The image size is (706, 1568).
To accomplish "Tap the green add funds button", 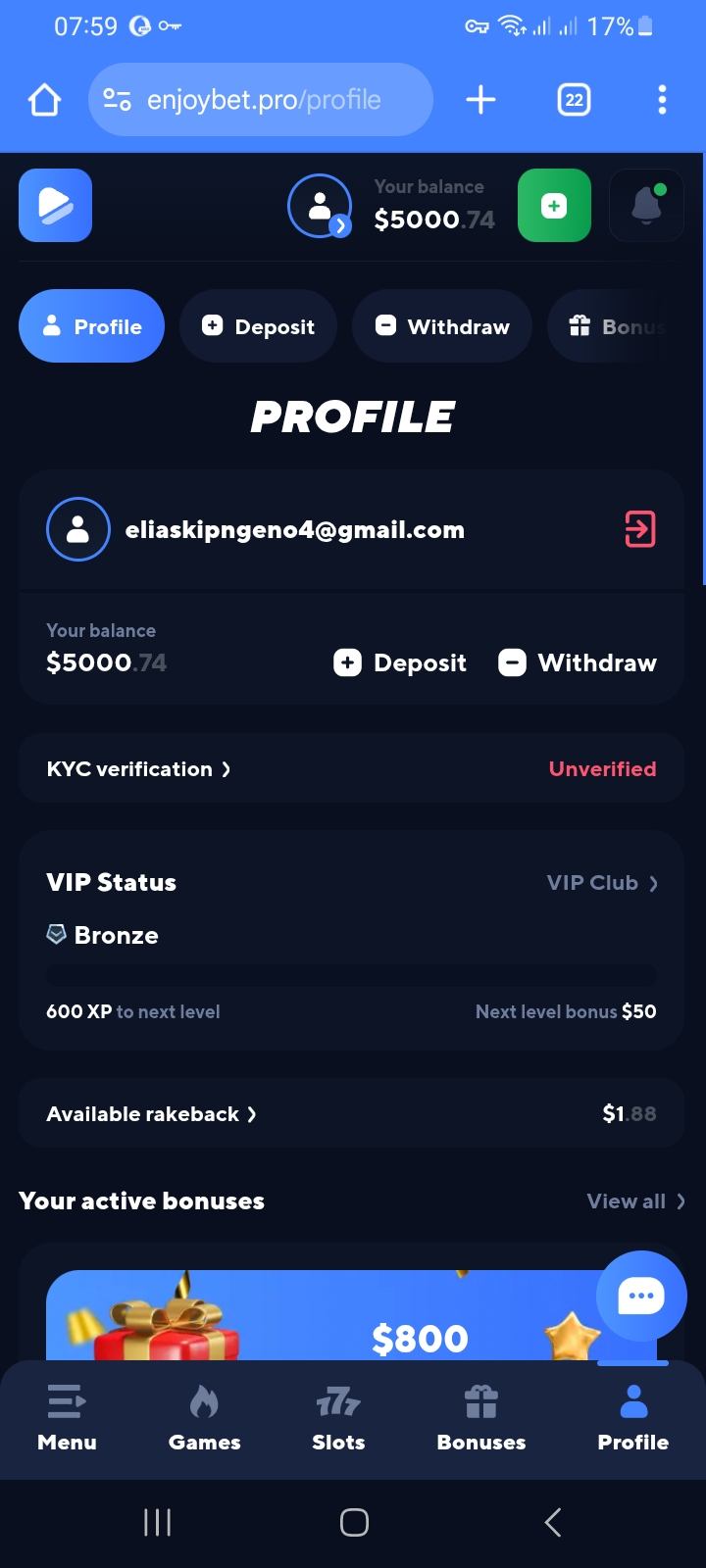I will pos(554,206).
